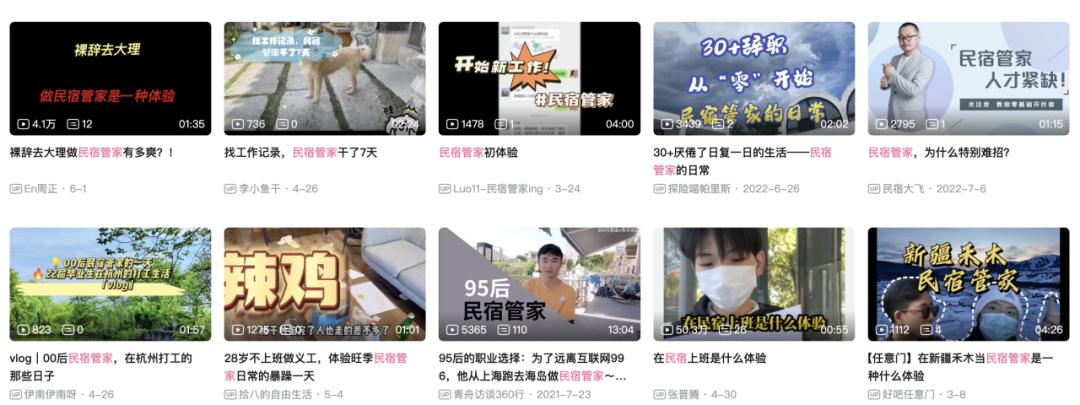Viewport: 1080px width, 405px height.
Task: Select video '民宿管家，为什么特别难招?'
Action: [x=968, y=78]
